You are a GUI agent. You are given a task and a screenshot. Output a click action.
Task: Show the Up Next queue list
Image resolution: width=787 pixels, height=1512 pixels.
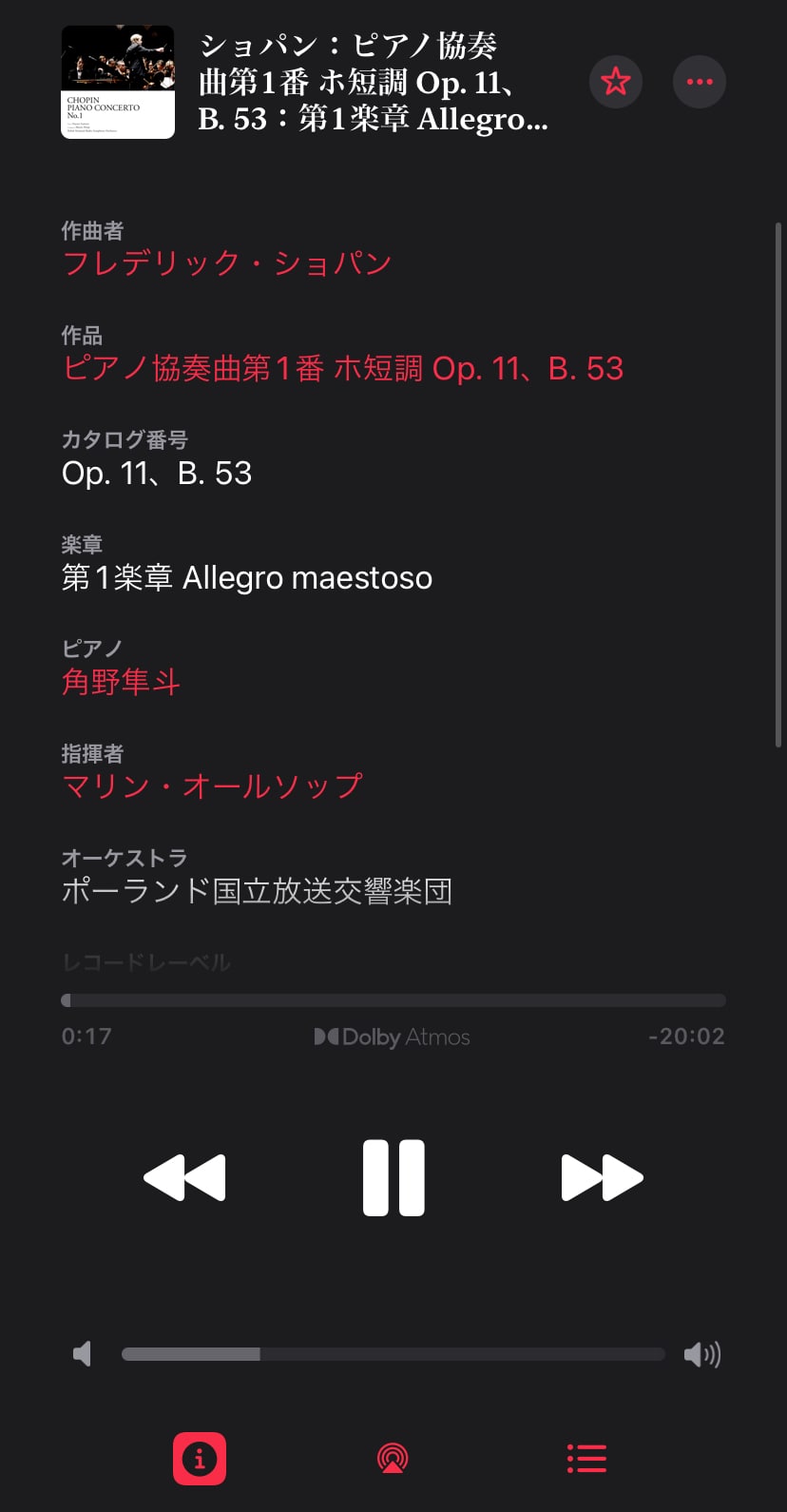point(586,1457)
